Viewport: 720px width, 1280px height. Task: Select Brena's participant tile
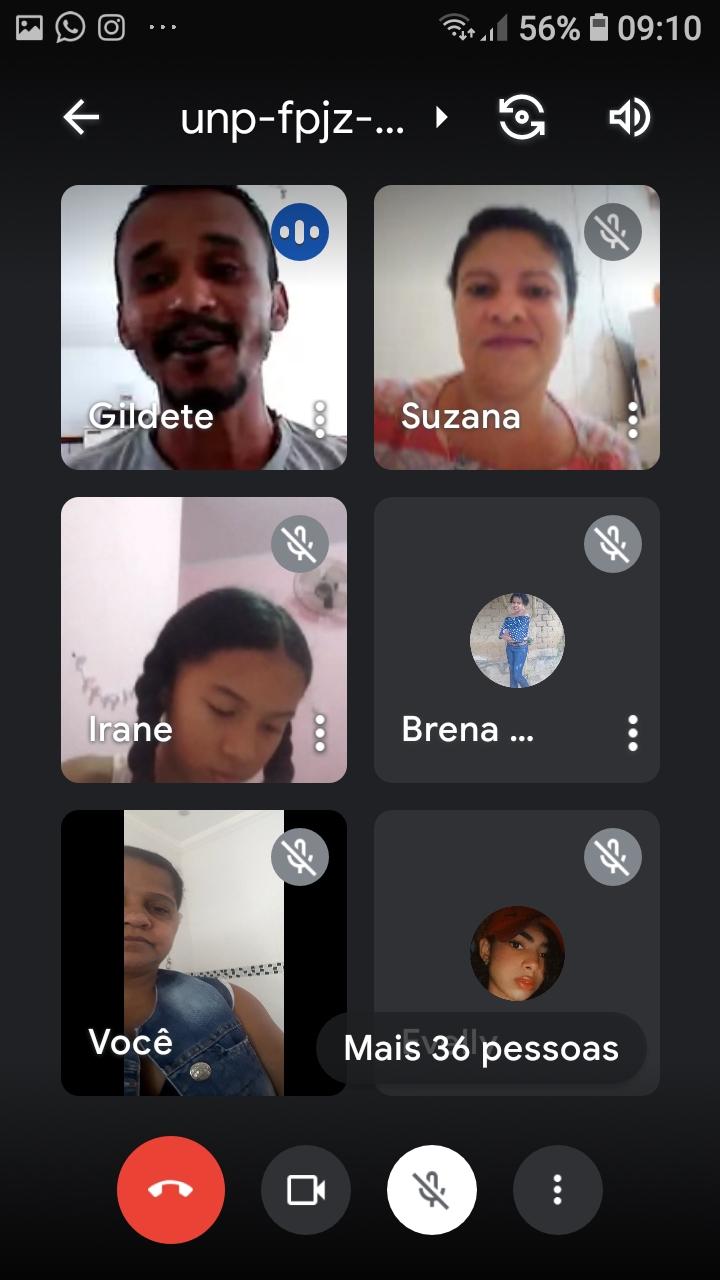click(516, 640)
